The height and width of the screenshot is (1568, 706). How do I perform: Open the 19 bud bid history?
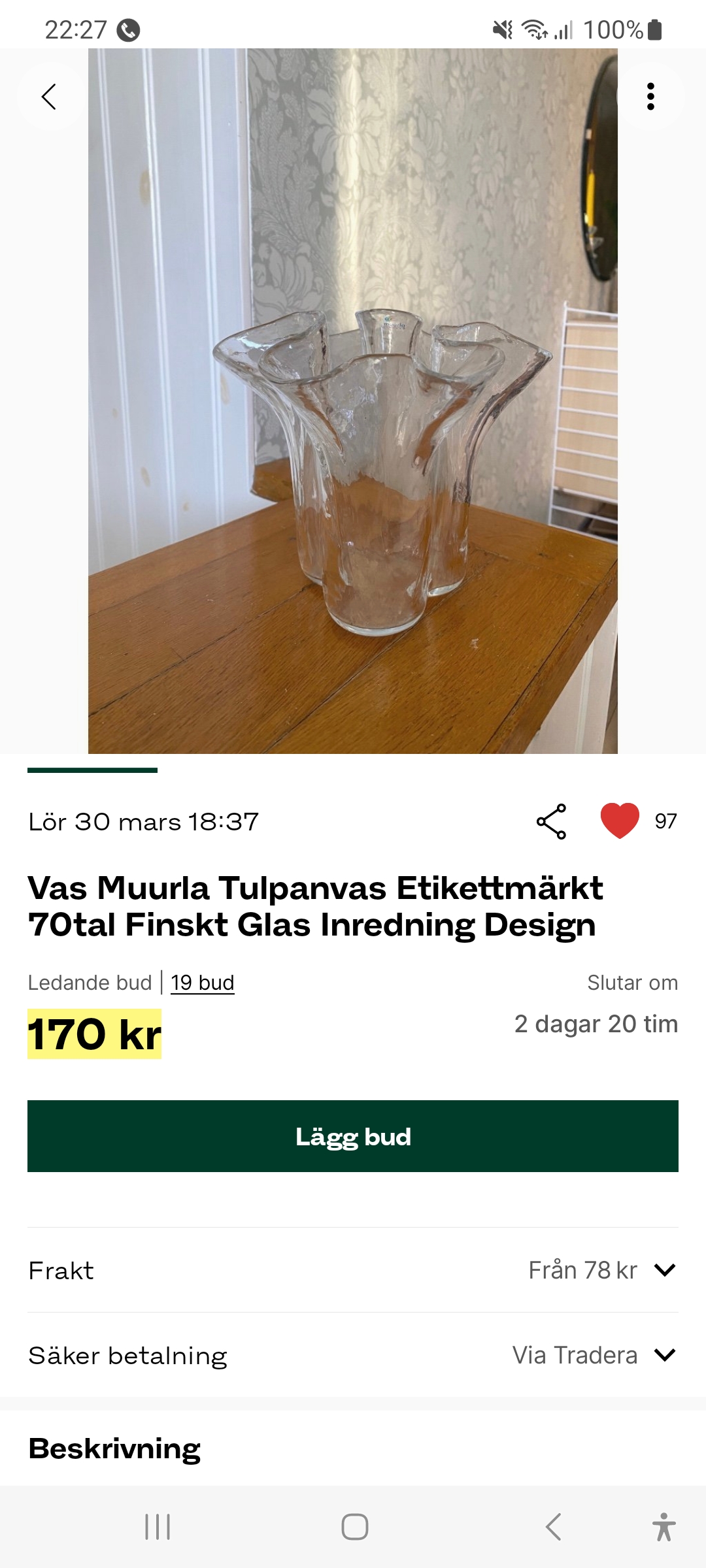(203, 983)
